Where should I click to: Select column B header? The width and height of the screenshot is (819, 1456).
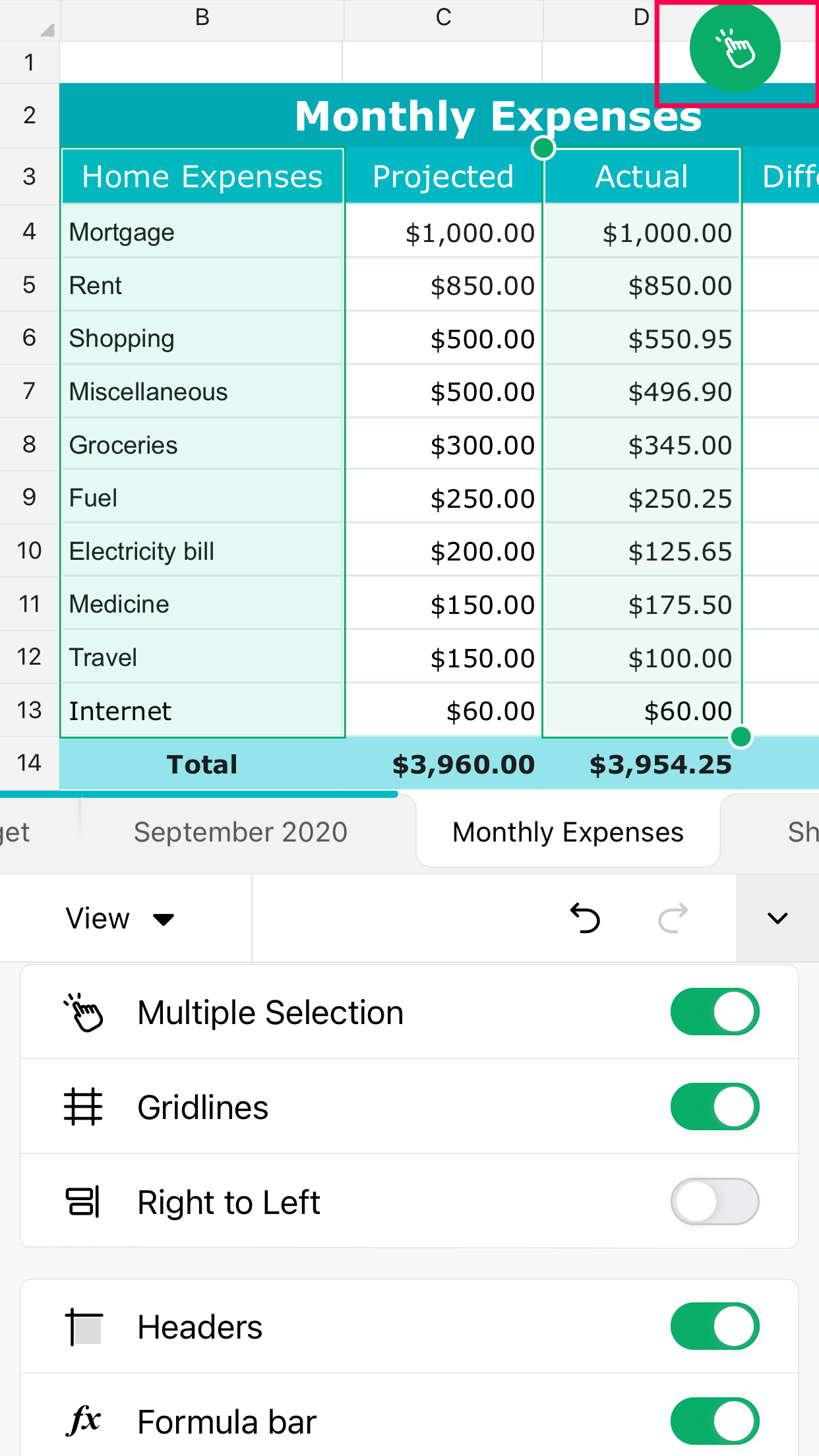[202, 18]
